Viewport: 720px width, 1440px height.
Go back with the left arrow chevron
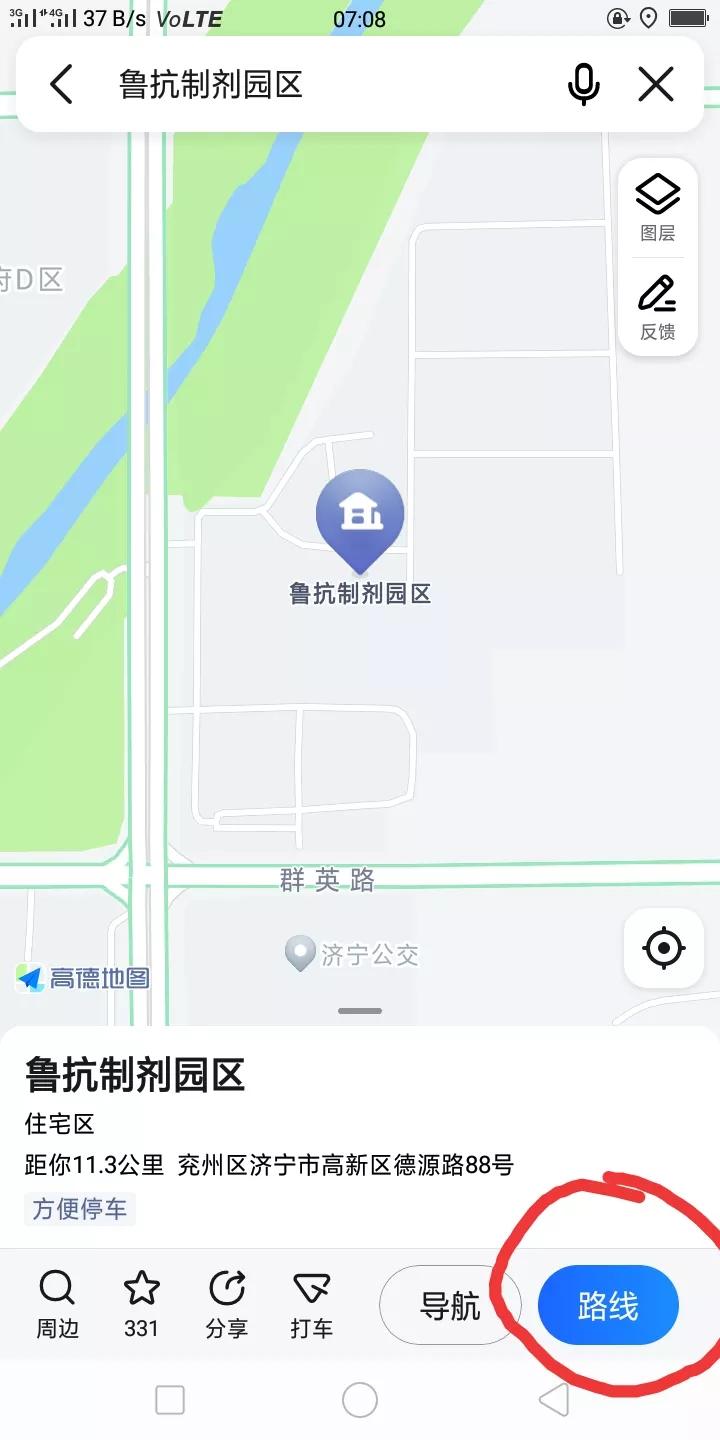(60, 85)
